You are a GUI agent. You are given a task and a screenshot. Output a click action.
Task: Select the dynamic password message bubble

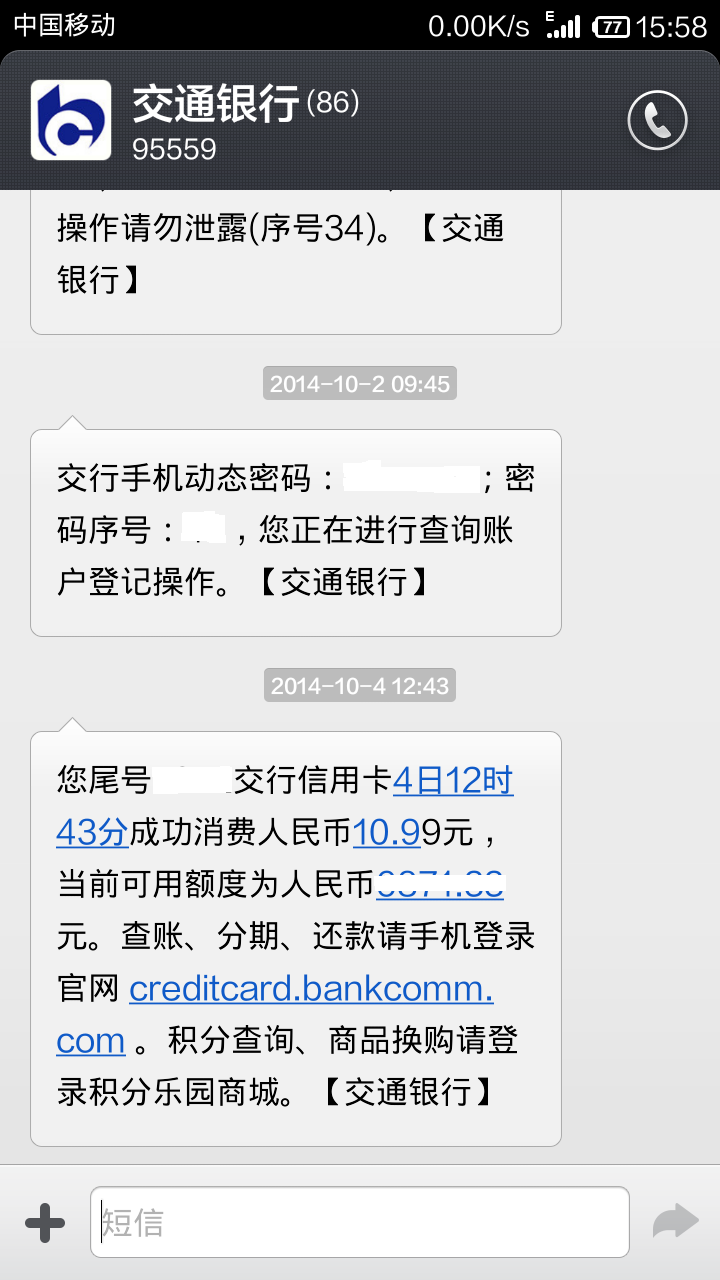pyautogui.click(x=295, y=530)
